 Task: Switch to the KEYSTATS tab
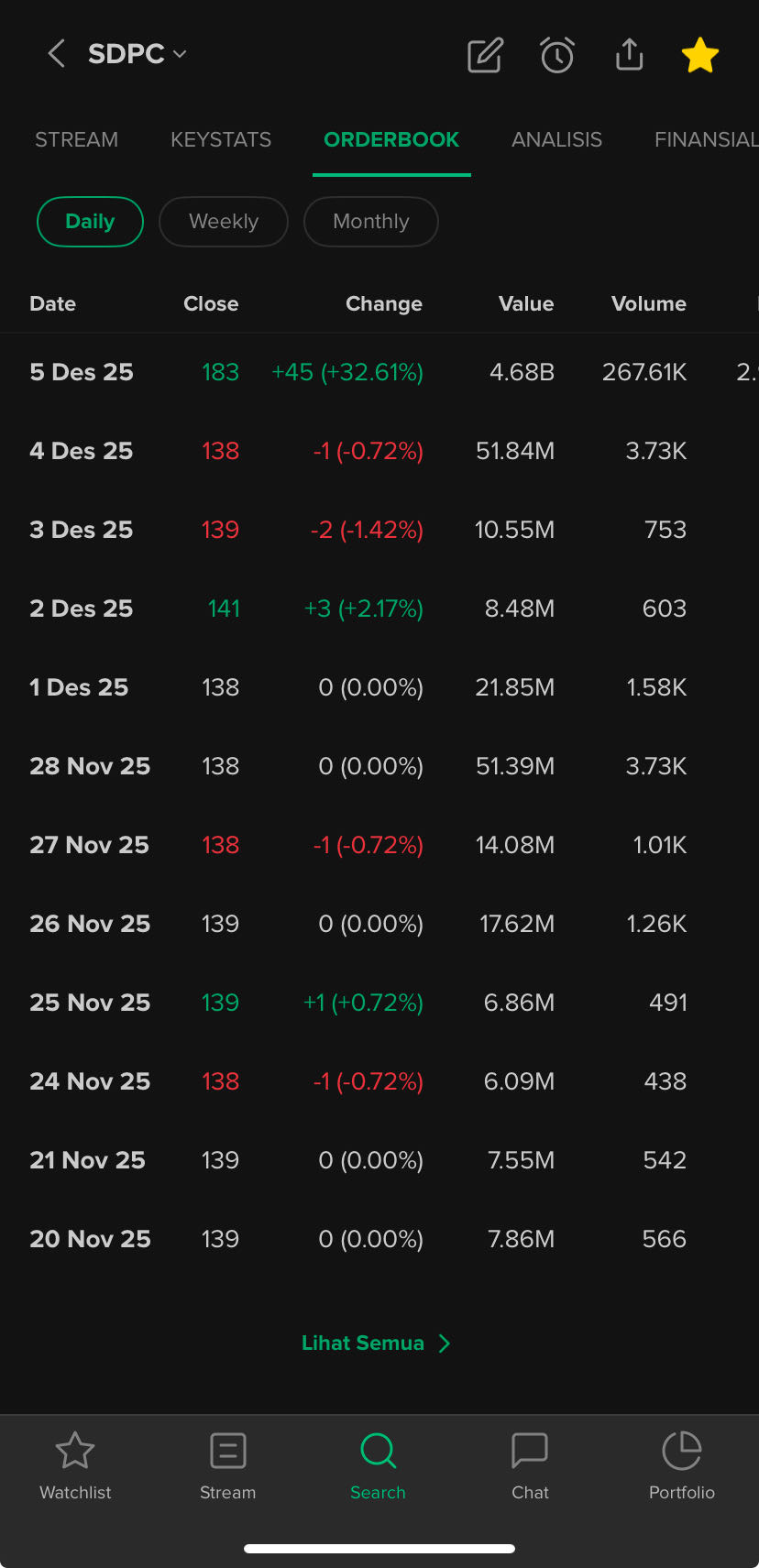[221, 139]
